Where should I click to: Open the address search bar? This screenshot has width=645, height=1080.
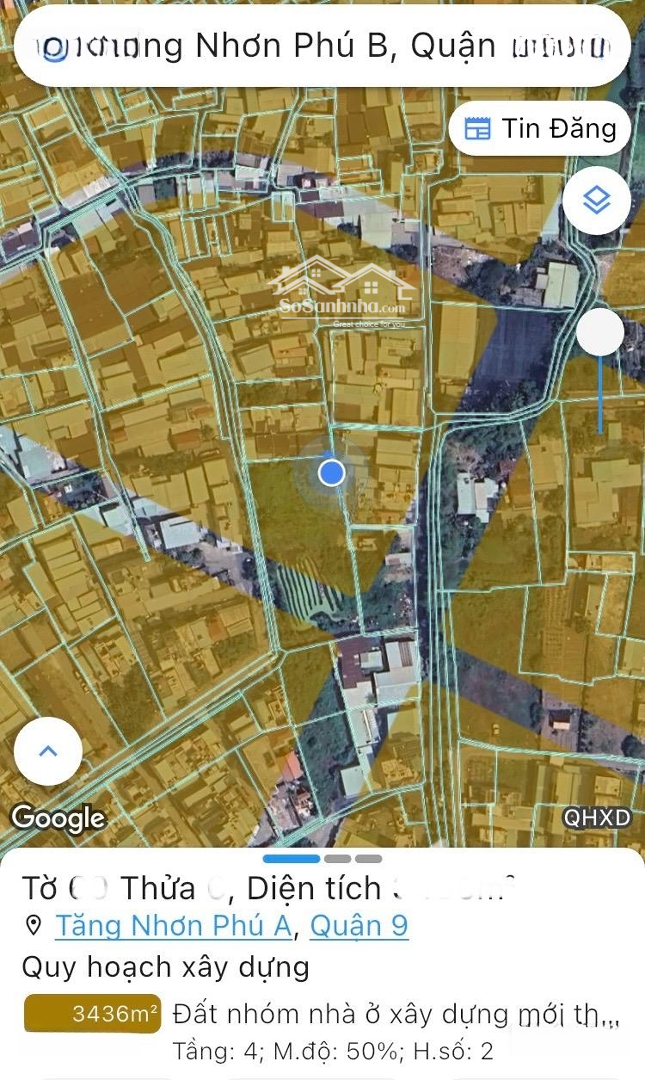[x=322, y=46]
